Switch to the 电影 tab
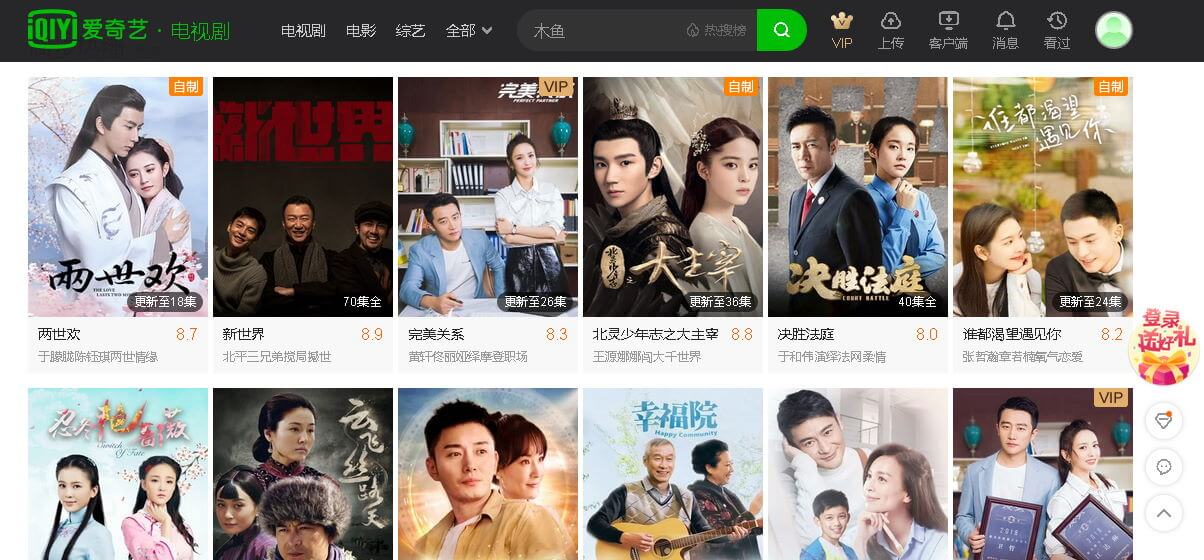 (361, 31)
